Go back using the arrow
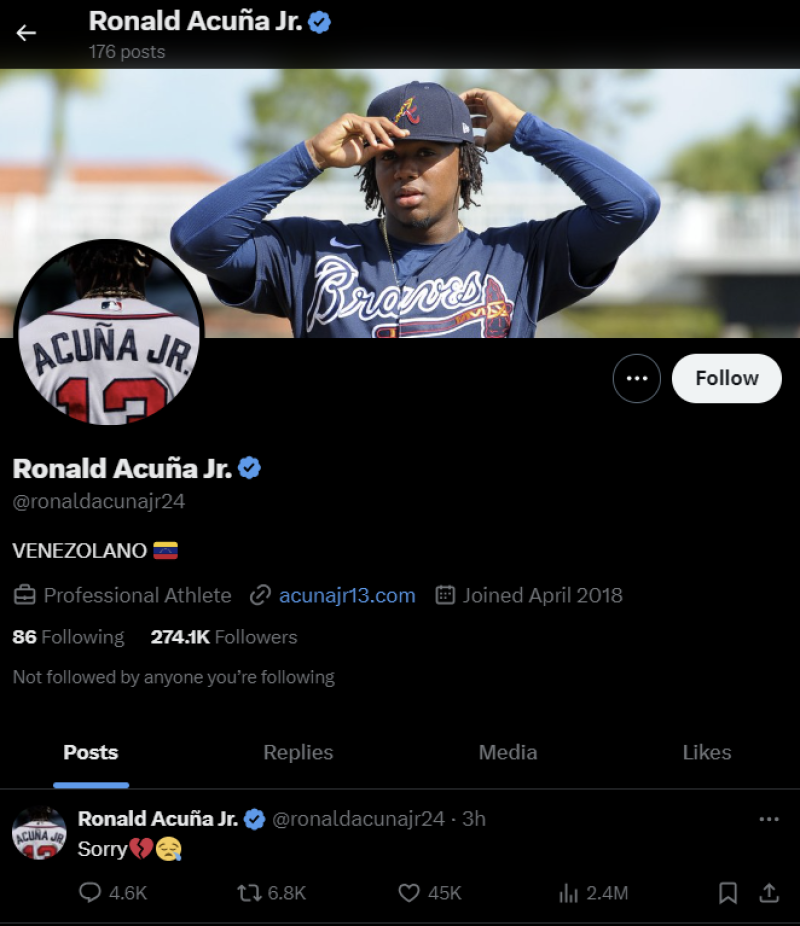 (26, 32)
